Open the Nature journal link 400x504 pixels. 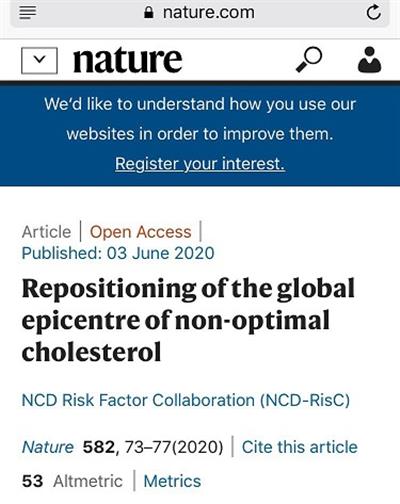47,447
